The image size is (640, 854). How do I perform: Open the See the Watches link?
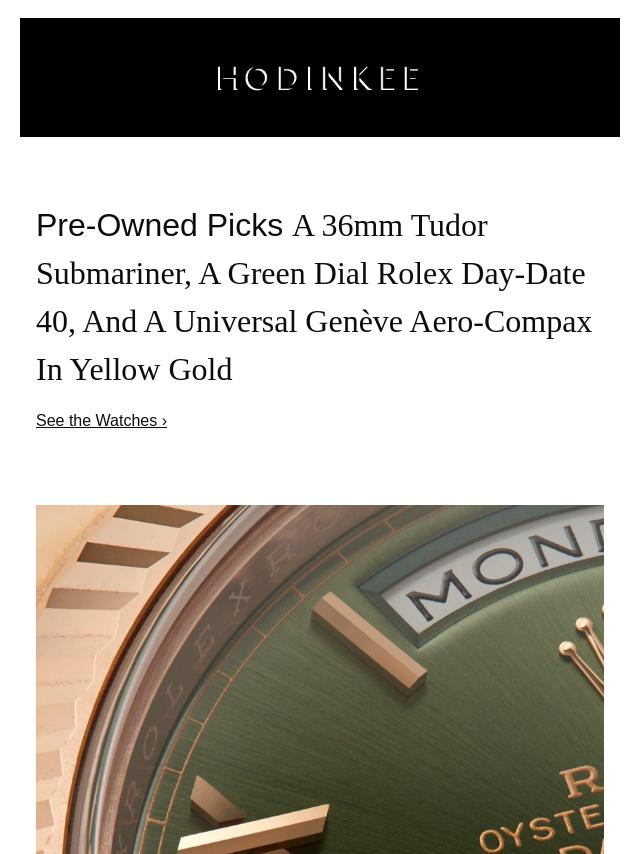[x=101, y=421]
